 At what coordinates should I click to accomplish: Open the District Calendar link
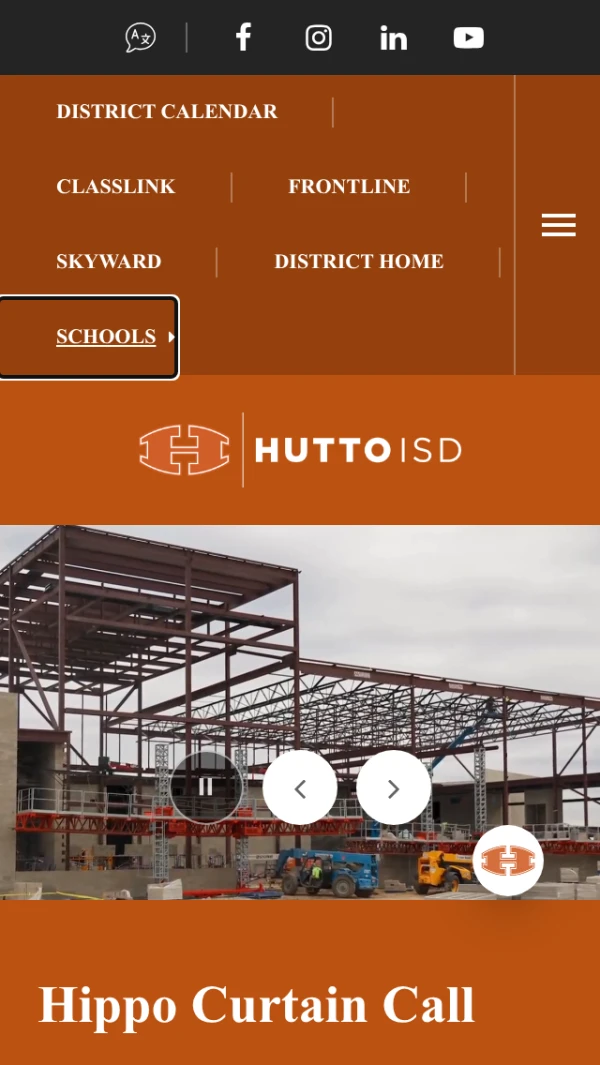(x=167, y=112)
